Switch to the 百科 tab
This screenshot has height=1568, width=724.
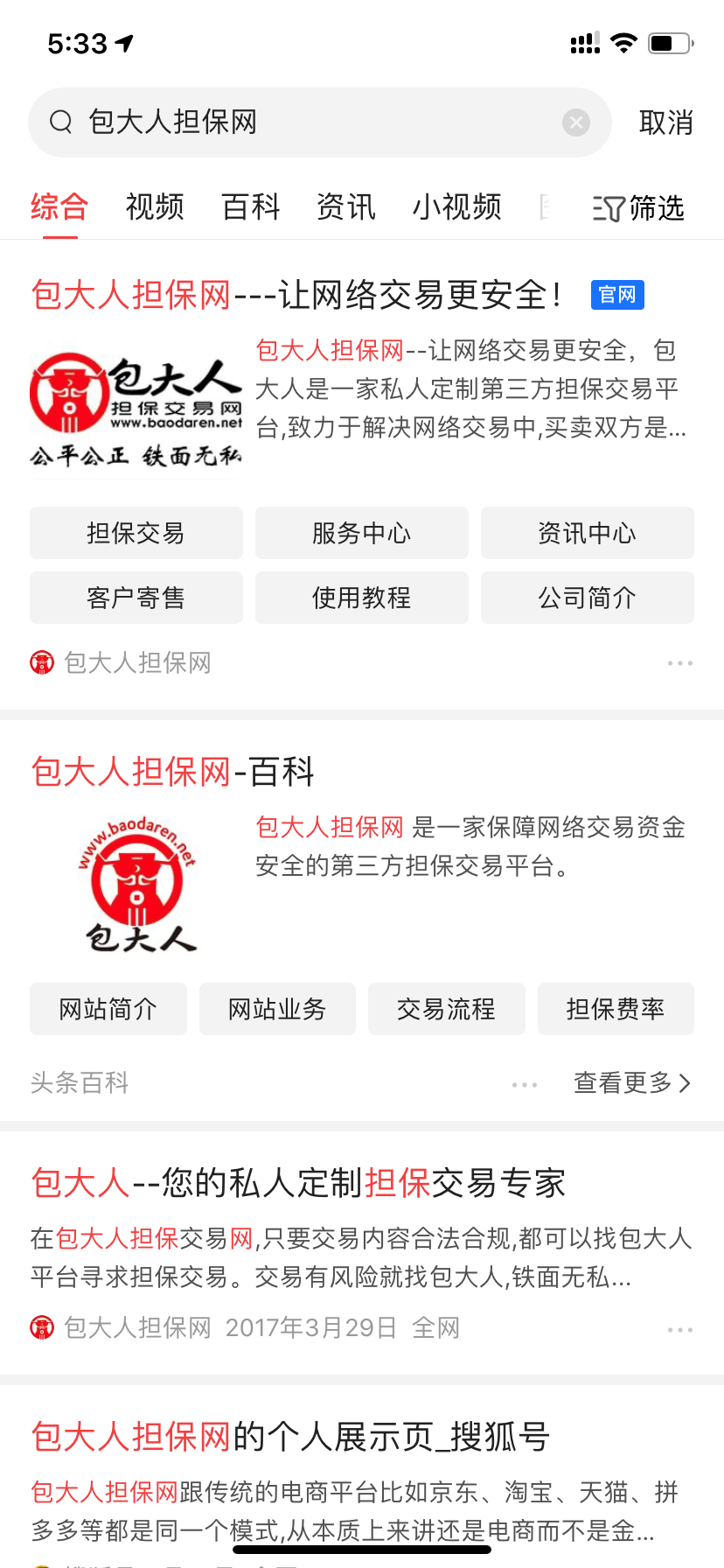(x=251, y=207)
